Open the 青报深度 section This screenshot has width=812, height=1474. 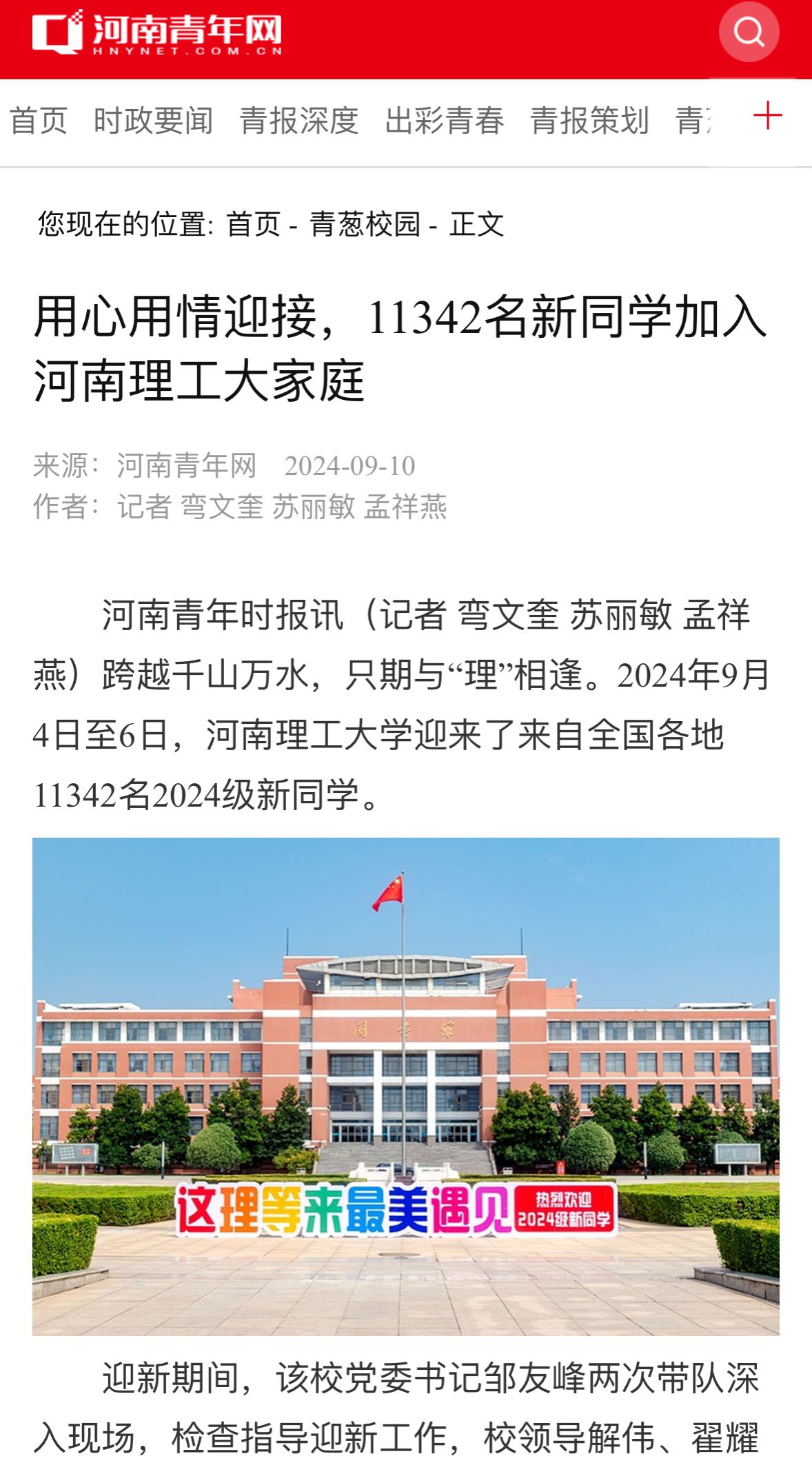click(x=299, y=121)
